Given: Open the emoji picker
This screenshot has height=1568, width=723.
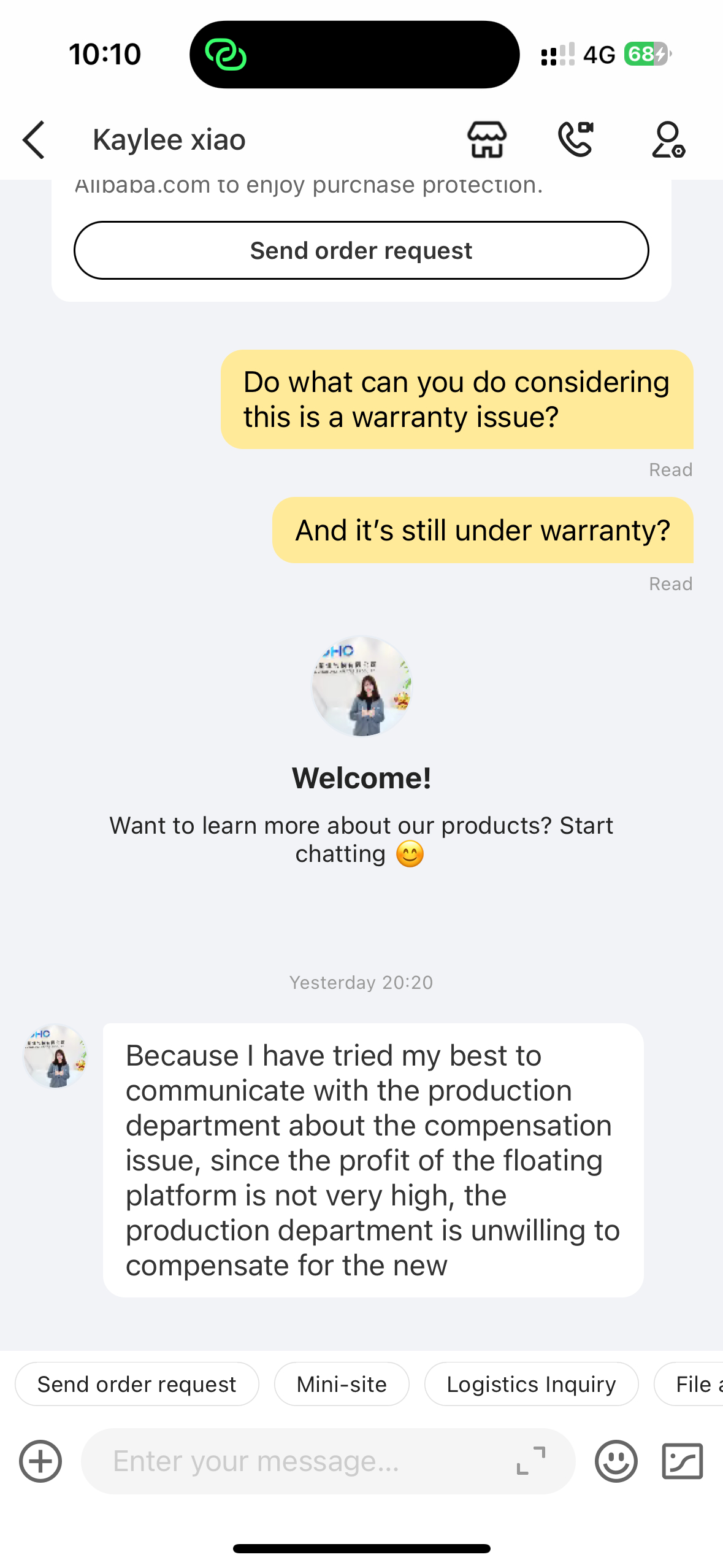Looking at the screenshot, I should pyautogui.click(x=616, y=1461).
